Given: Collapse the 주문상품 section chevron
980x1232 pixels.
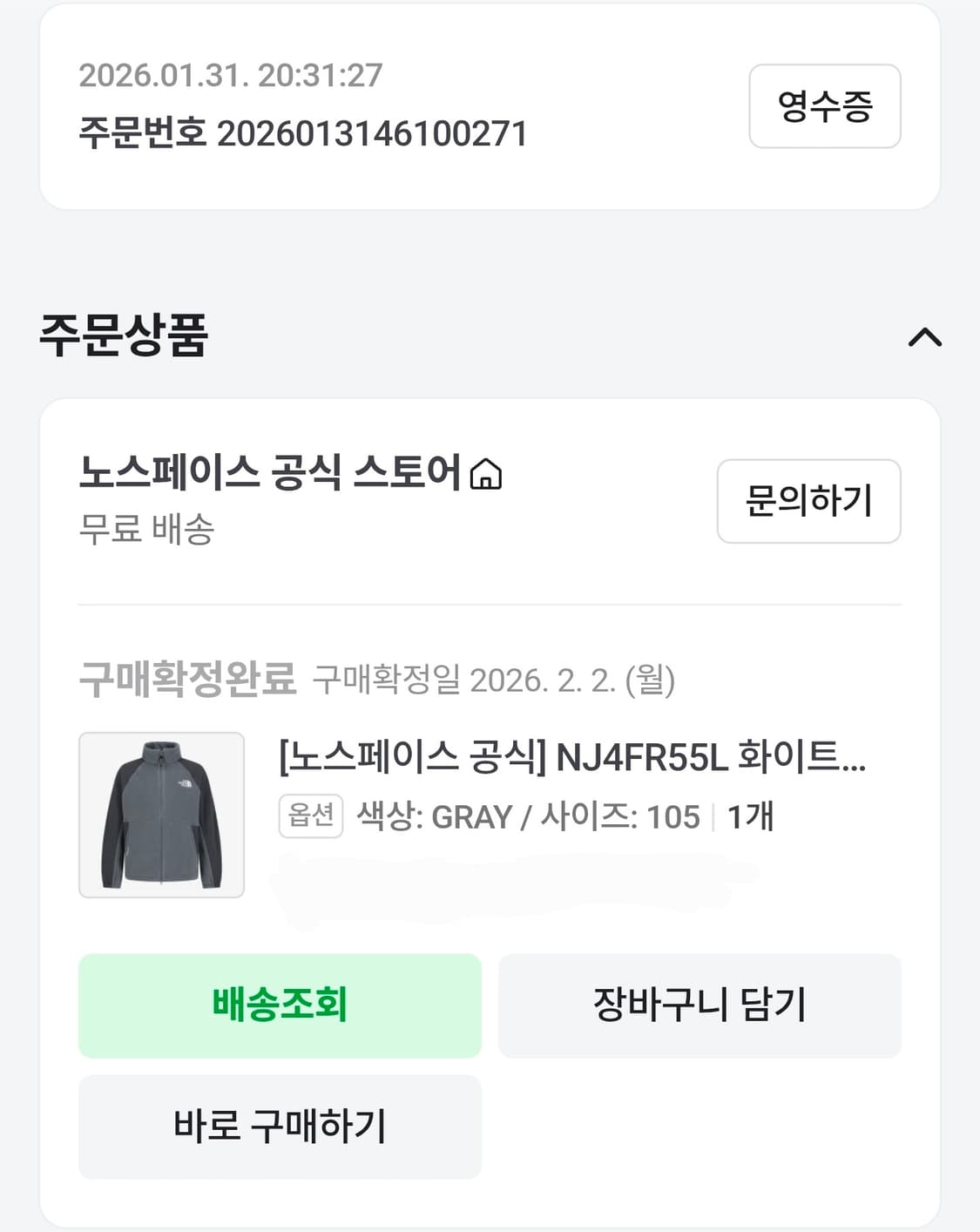Looking at the screenshot, I should tap(926, 338).
